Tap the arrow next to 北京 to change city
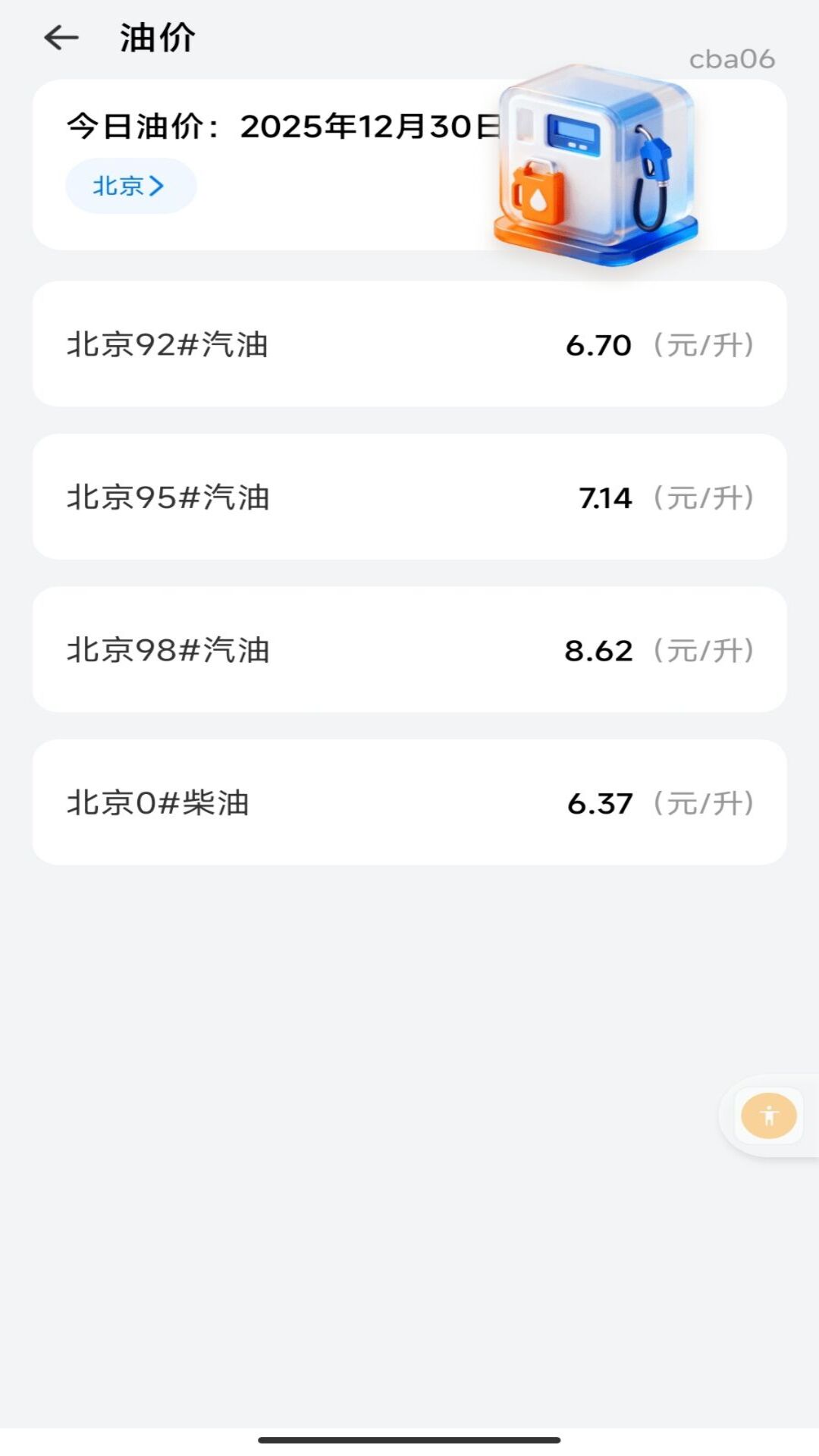819x1456 pixels. (159, 185)
